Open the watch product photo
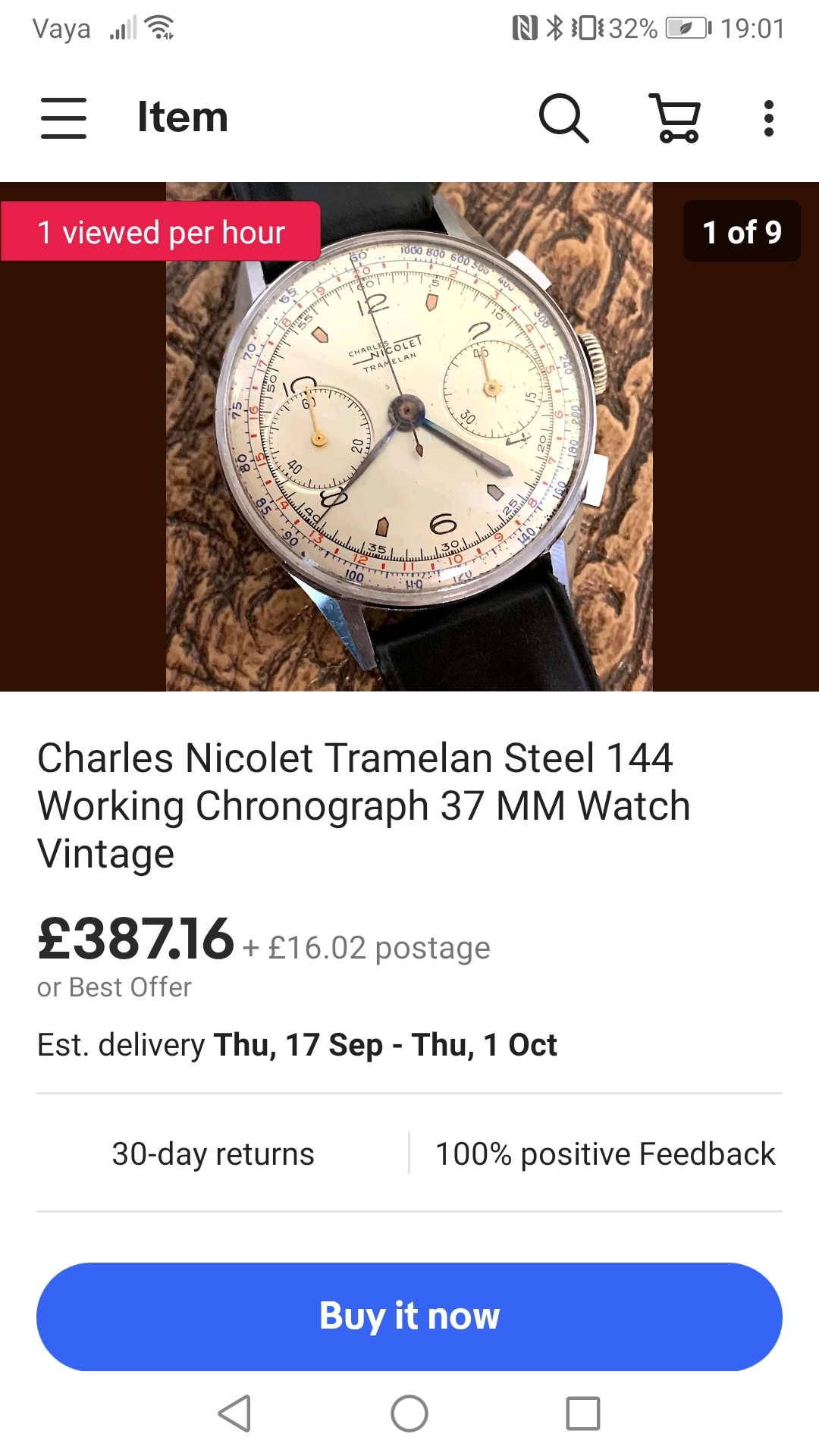Viewport: 819px width, 1456px height. click(x=409, y=437)
